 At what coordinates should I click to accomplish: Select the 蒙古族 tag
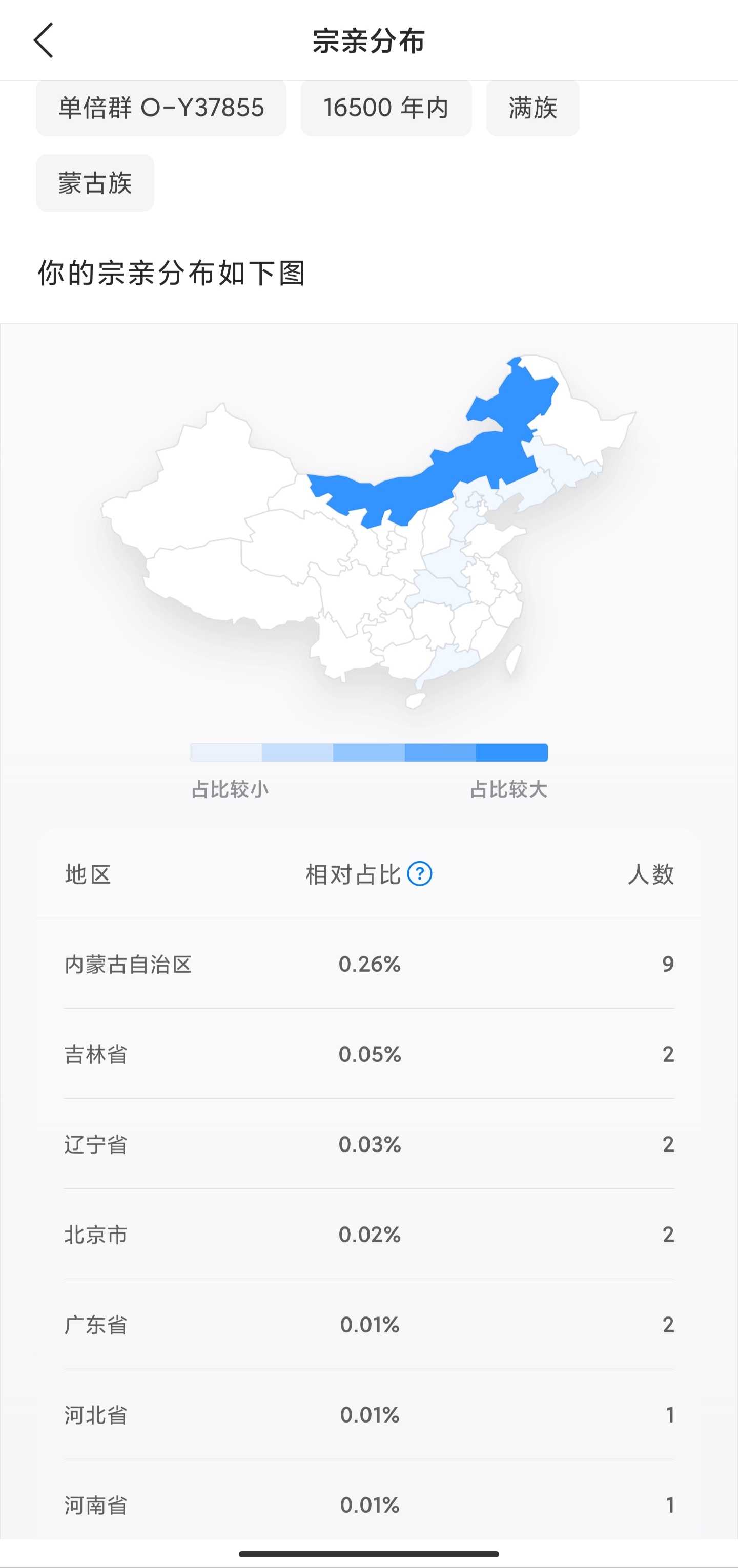[x=95, y=183]
